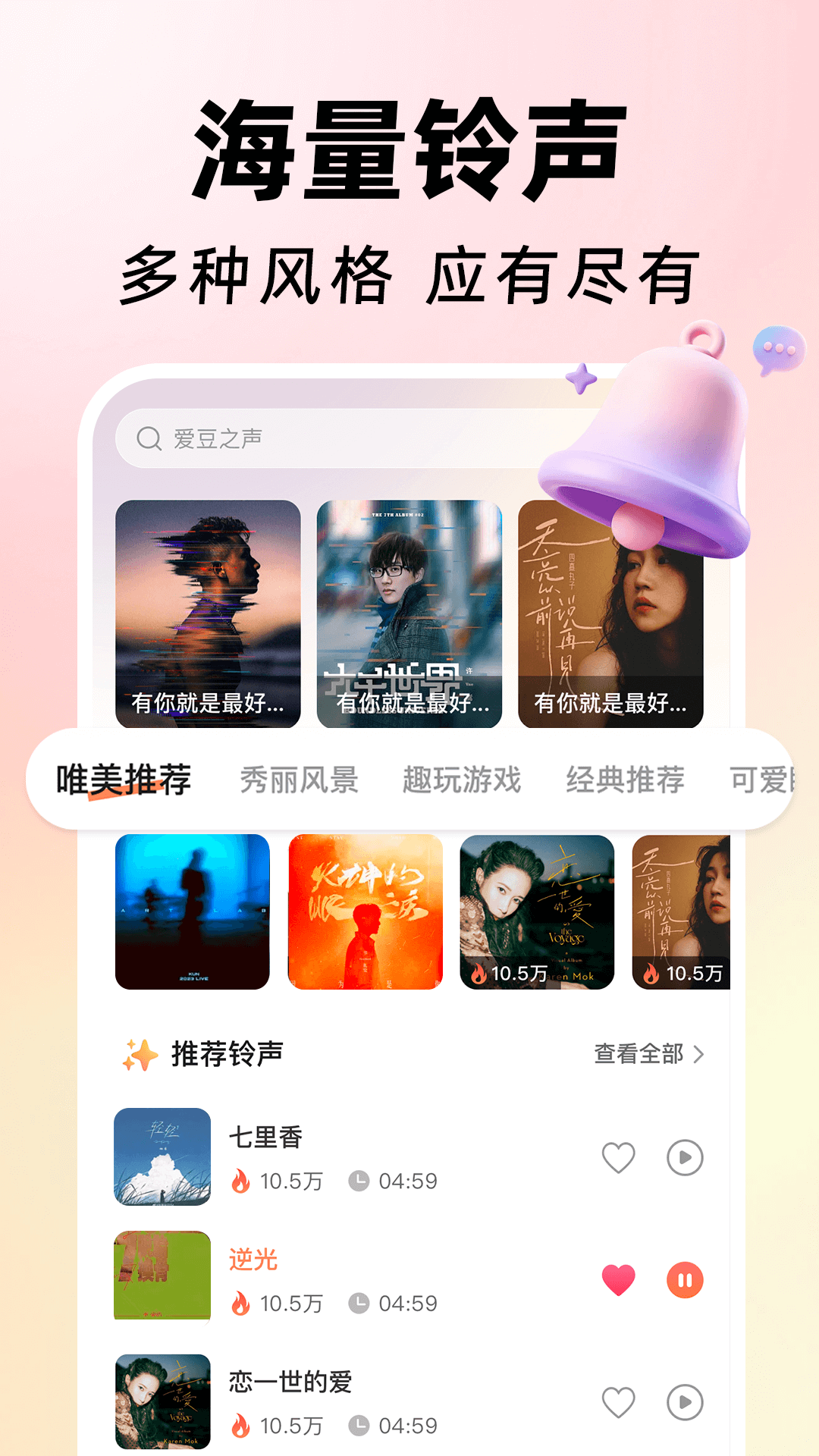This screenshot has height=1456, width=819.
Task: Favorite 七里香 by tapping its heart outline
Action: [x=619, y=1156]
